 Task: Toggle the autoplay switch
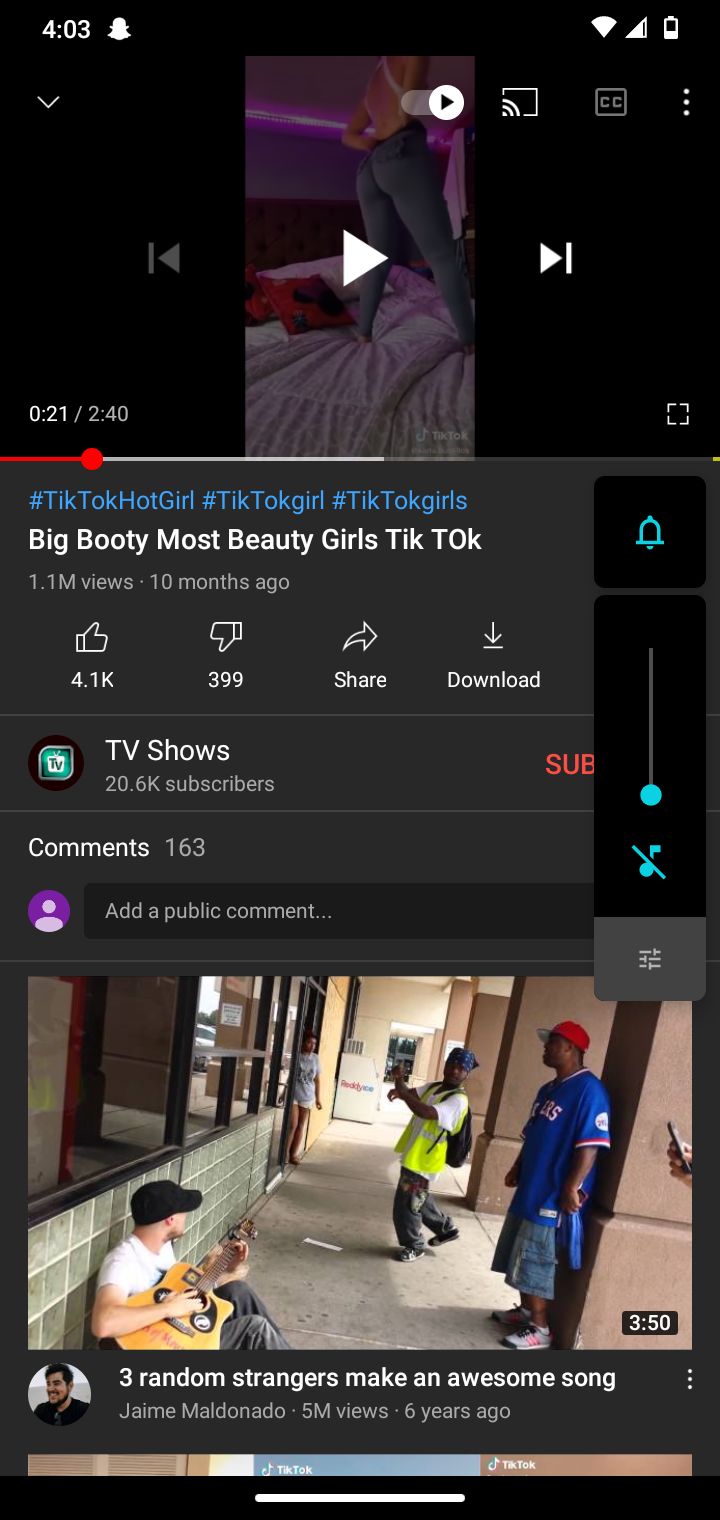click(x=433, y=102)
